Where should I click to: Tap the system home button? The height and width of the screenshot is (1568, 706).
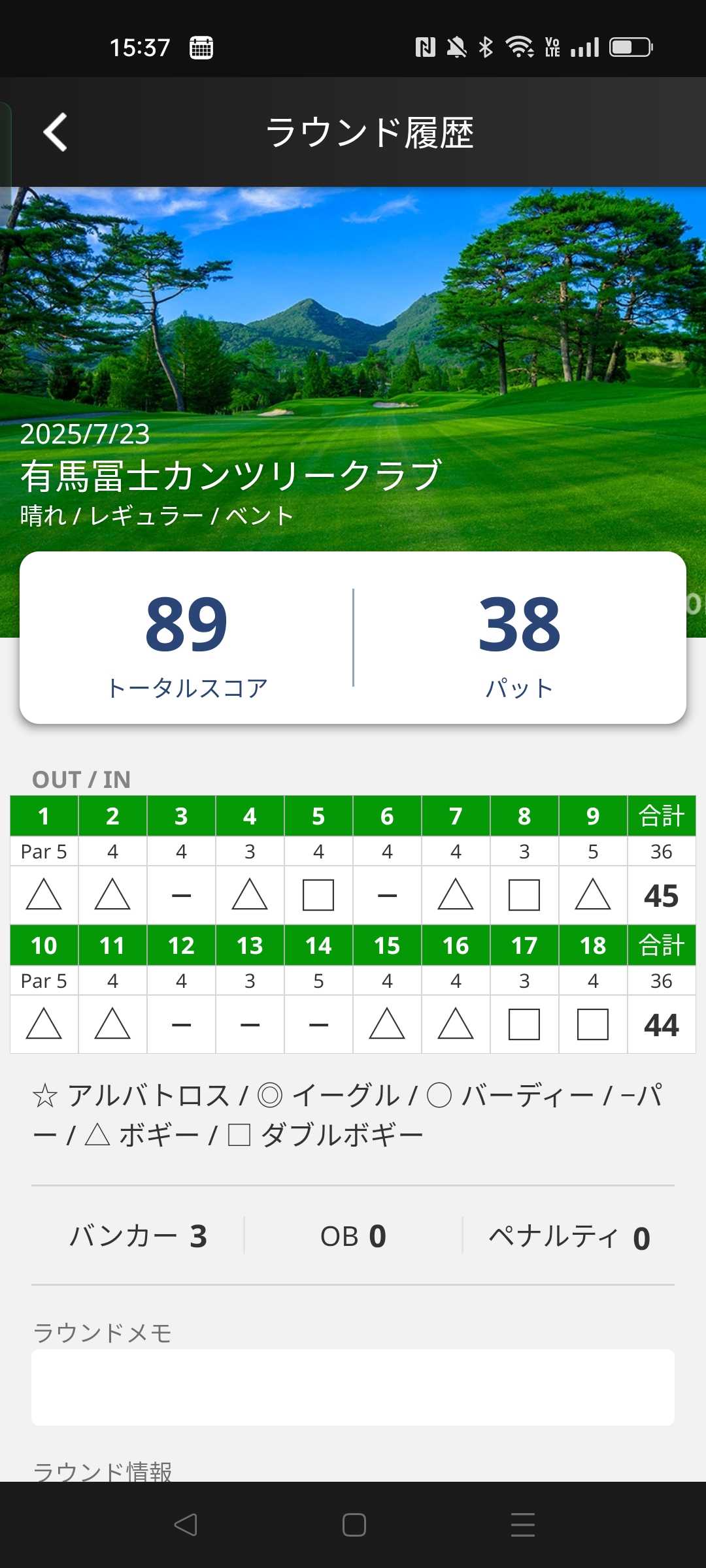(x=354, y=1525)
